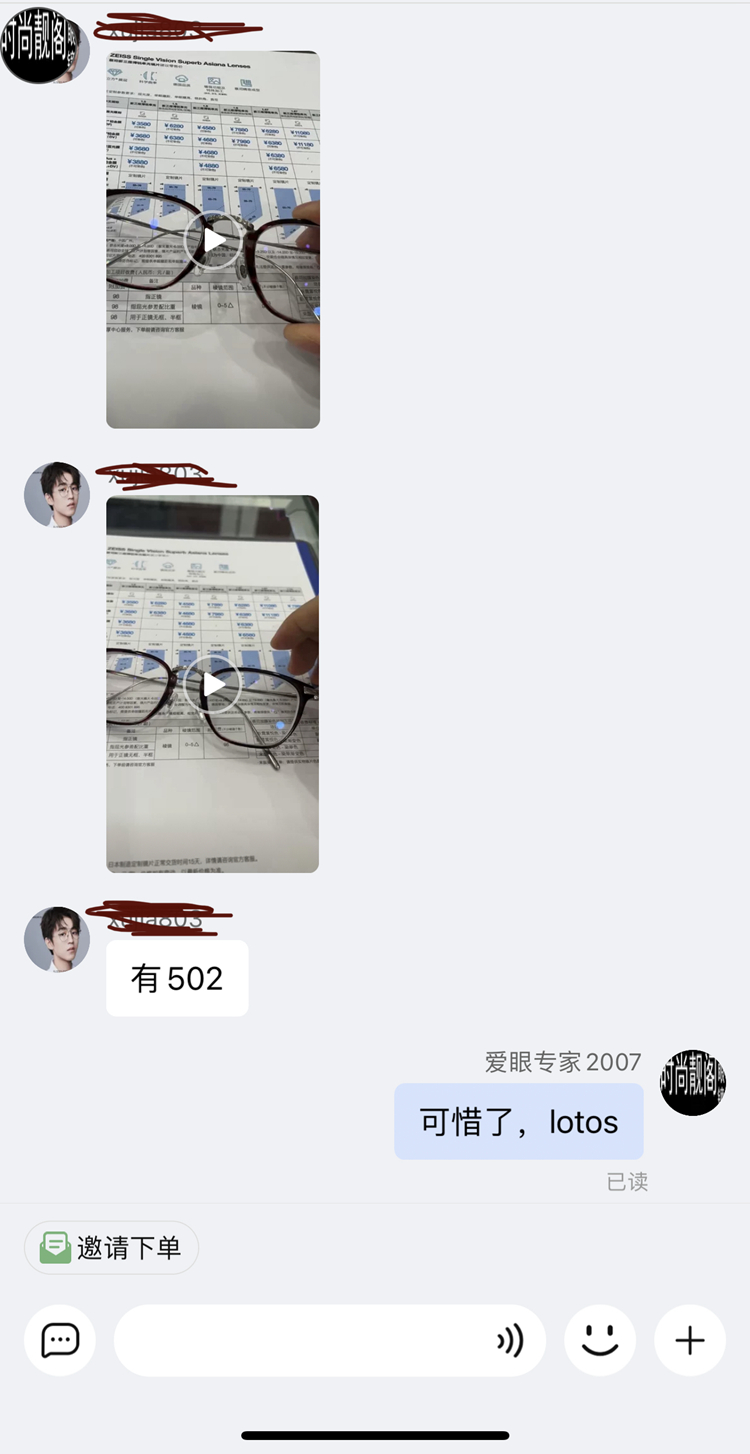Viewport: 750px width, 1454px height.
Task: Open the quick replies chat bubble icon
Action: pyautogui.click(x=60, y=1340)
